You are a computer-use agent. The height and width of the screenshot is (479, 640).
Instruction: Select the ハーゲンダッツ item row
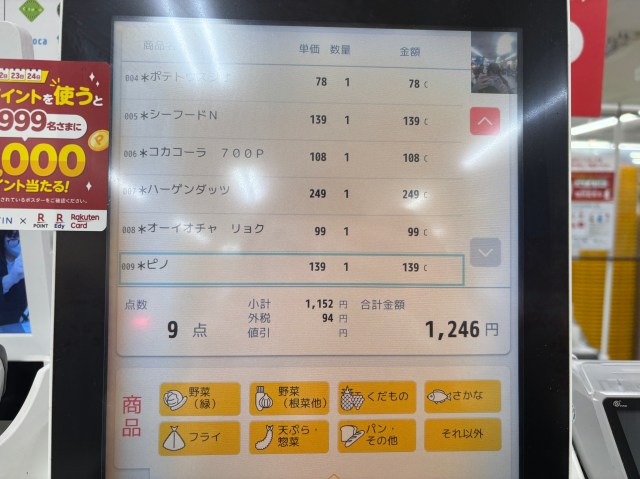290,193
